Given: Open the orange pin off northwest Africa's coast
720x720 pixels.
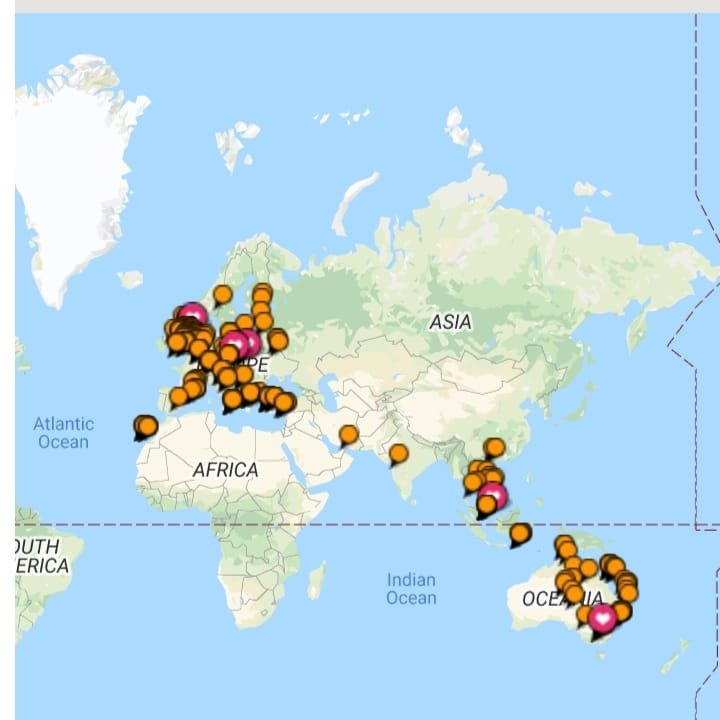Looking at the screenshot, I should coord(146,427).
